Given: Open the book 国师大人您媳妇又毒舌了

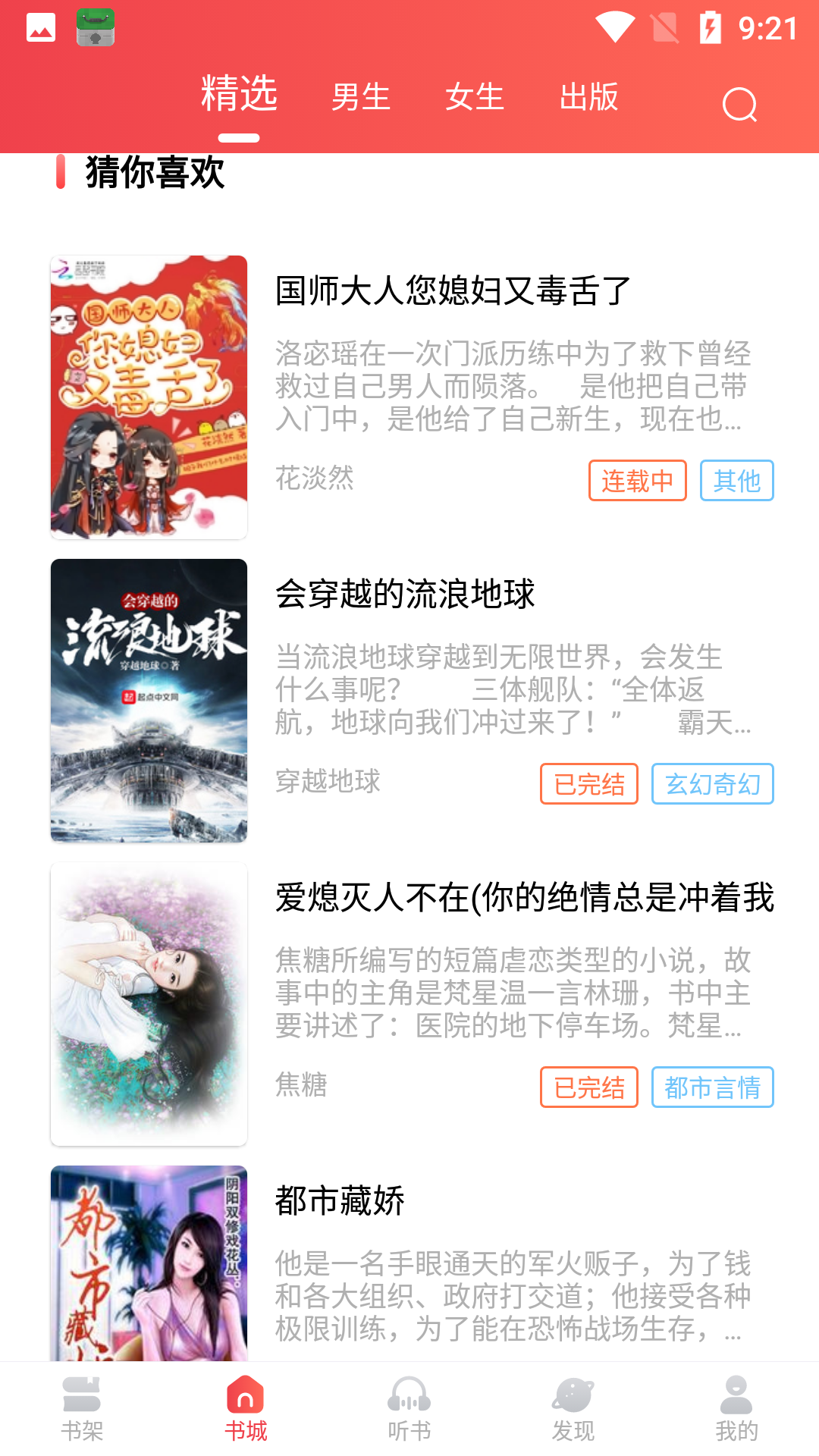Looking at the screenshot, I should [x=453, y=291].
